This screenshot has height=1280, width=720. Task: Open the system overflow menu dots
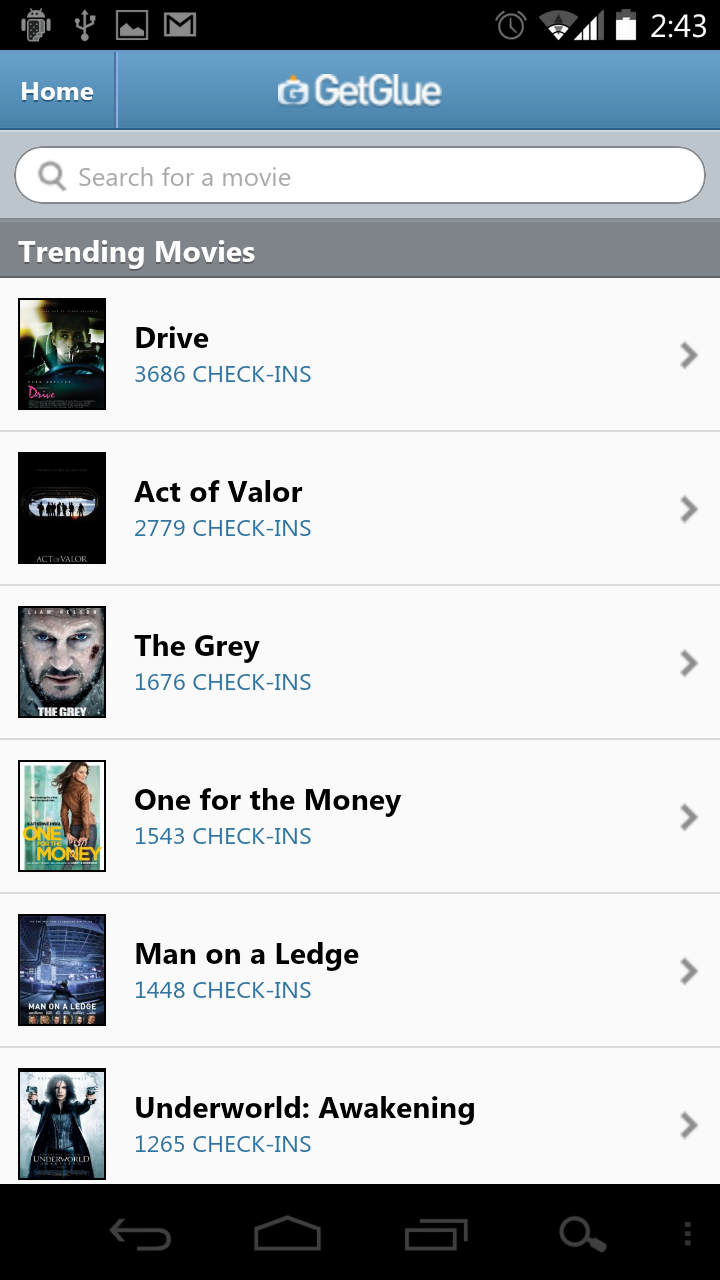(x=687, y=1235)
